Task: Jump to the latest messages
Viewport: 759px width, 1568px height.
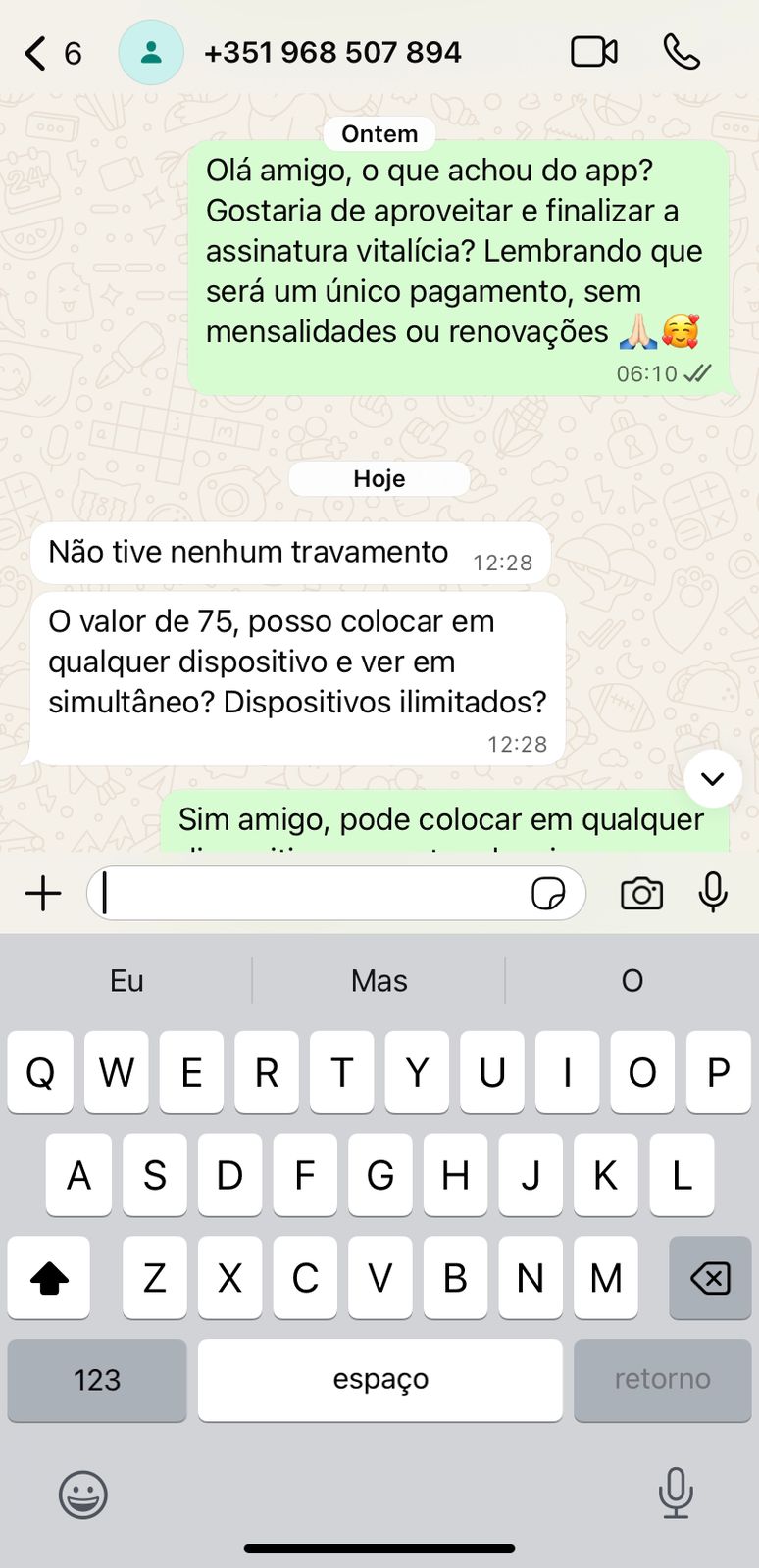Action: point(712,778)
